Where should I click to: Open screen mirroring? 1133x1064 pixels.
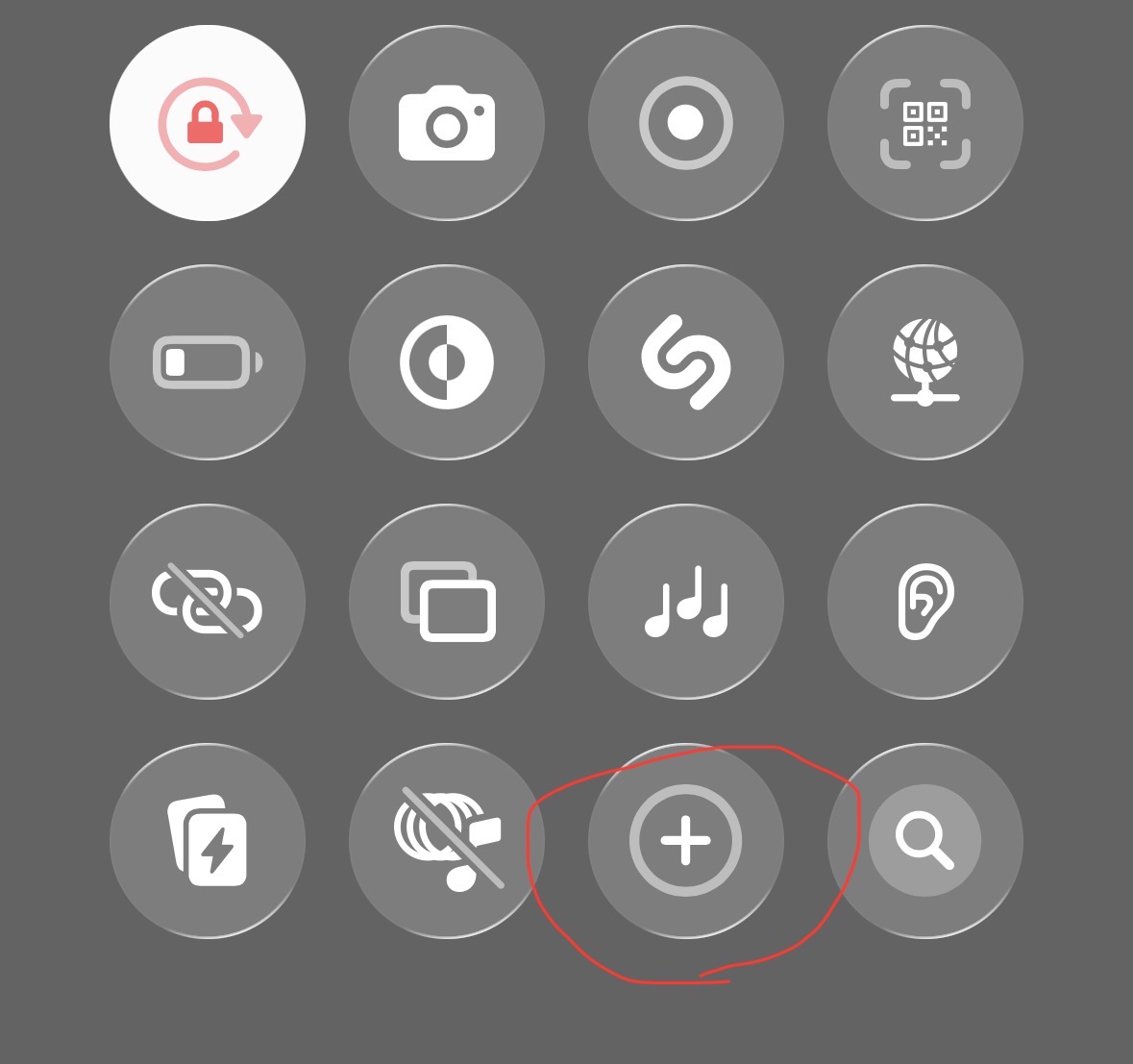[x=447, y=602]
